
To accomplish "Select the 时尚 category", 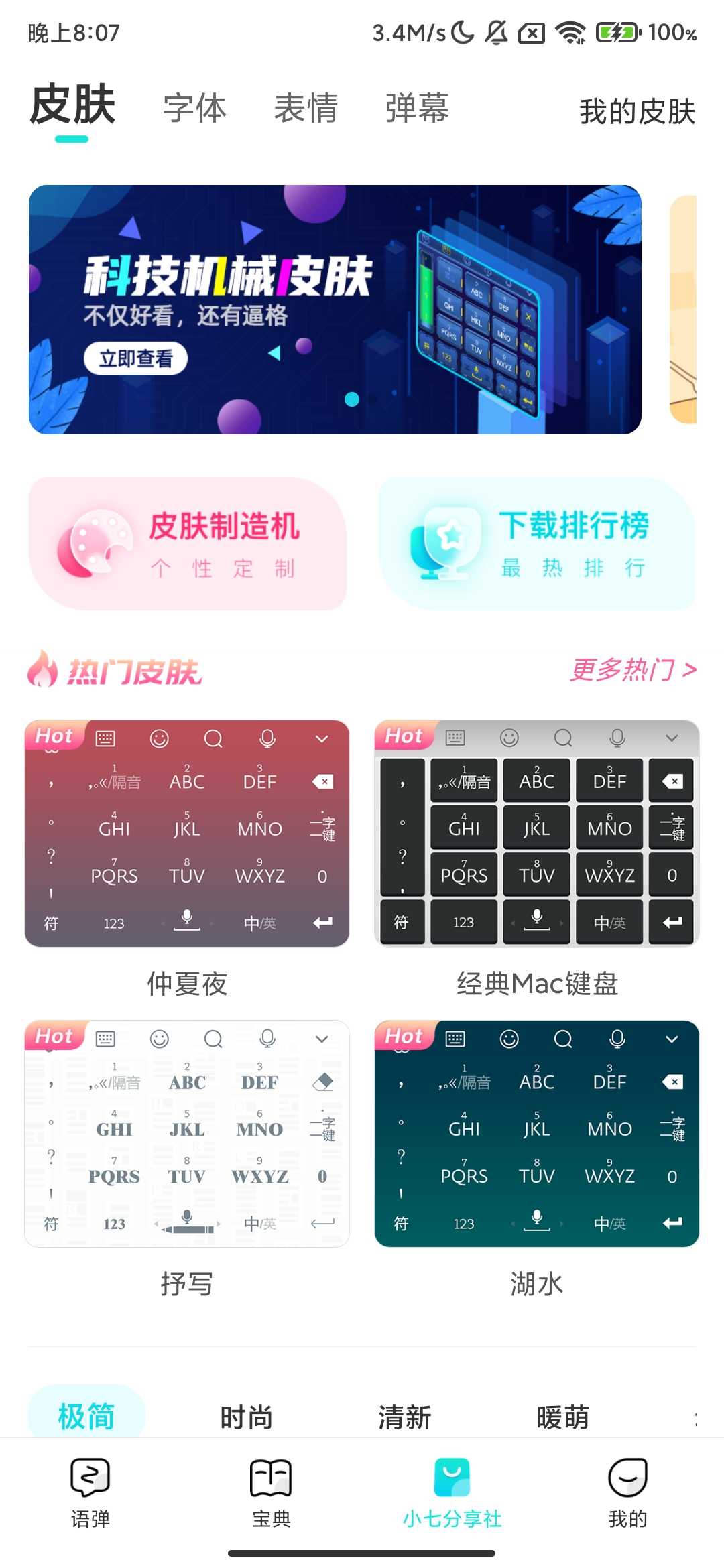I will pyautogui.click(x=246, y=1417).
